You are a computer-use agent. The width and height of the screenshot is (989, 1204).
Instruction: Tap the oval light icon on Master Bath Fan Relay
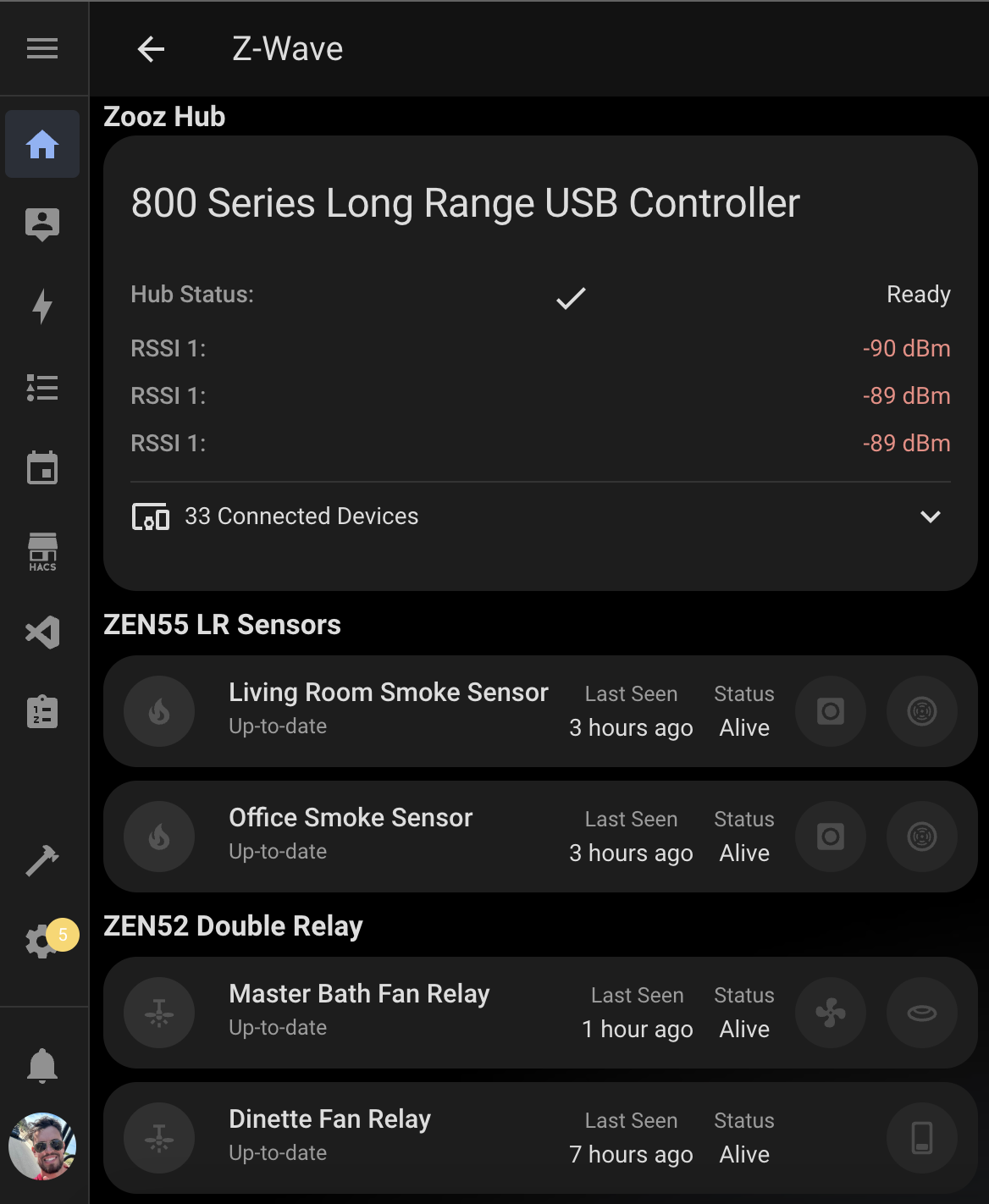(921, 1013)
